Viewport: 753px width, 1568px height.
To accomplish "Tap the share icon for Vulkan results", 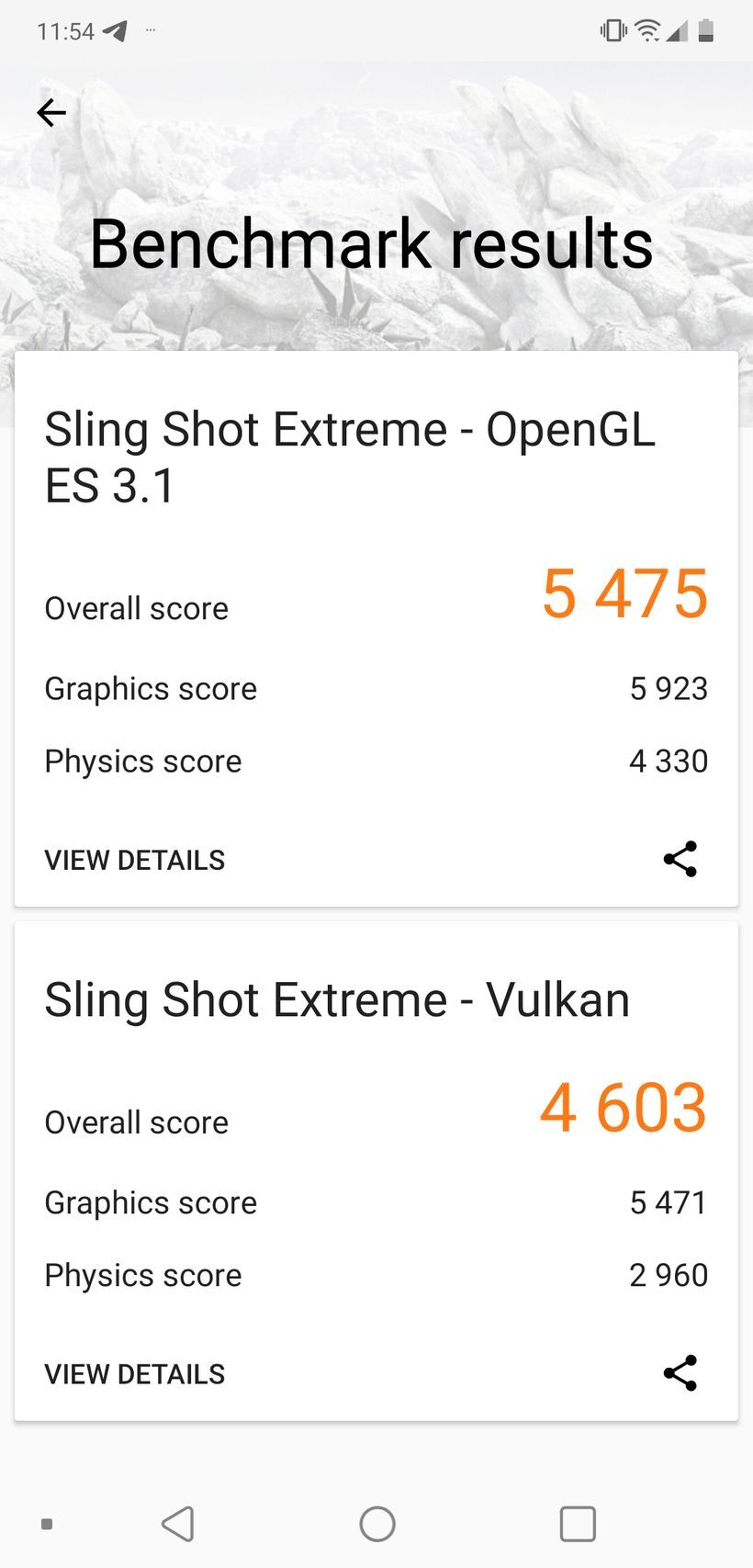I will point(680,1373).
